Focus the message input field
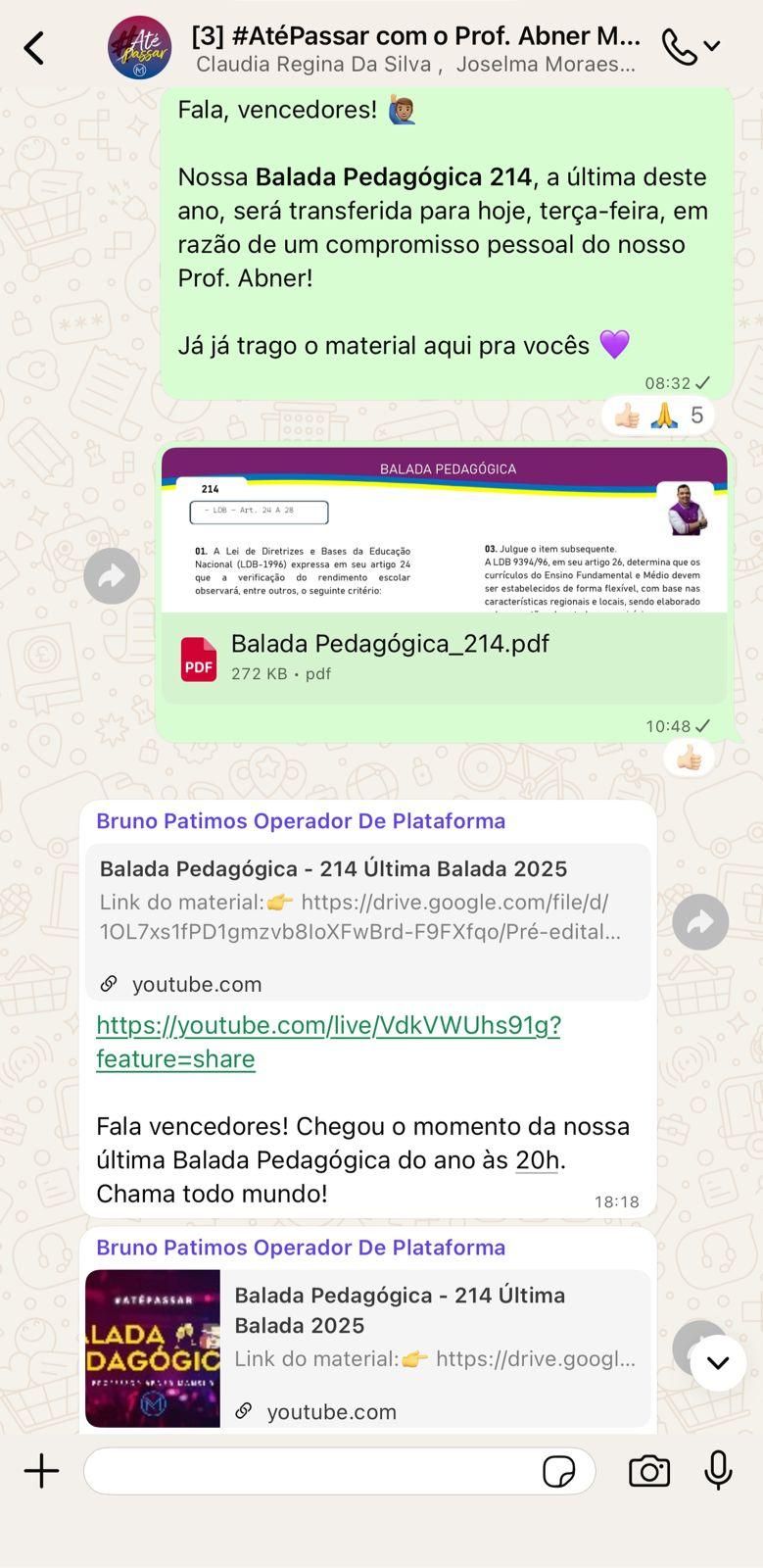This screenshot has height=1568, width=763. (x=309, y=1471)
